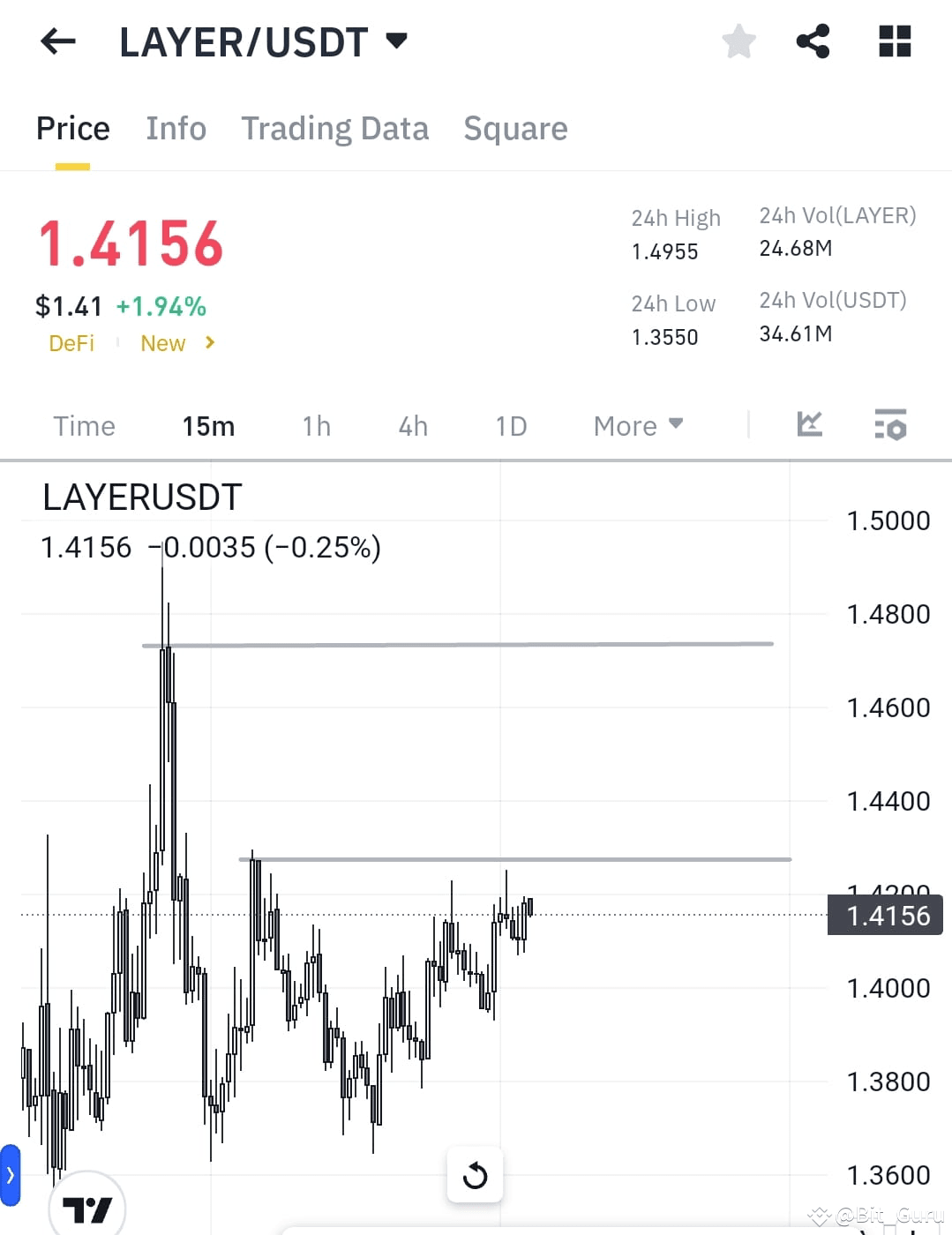
Task: Select the 15m timeframe
Action: 208,425
